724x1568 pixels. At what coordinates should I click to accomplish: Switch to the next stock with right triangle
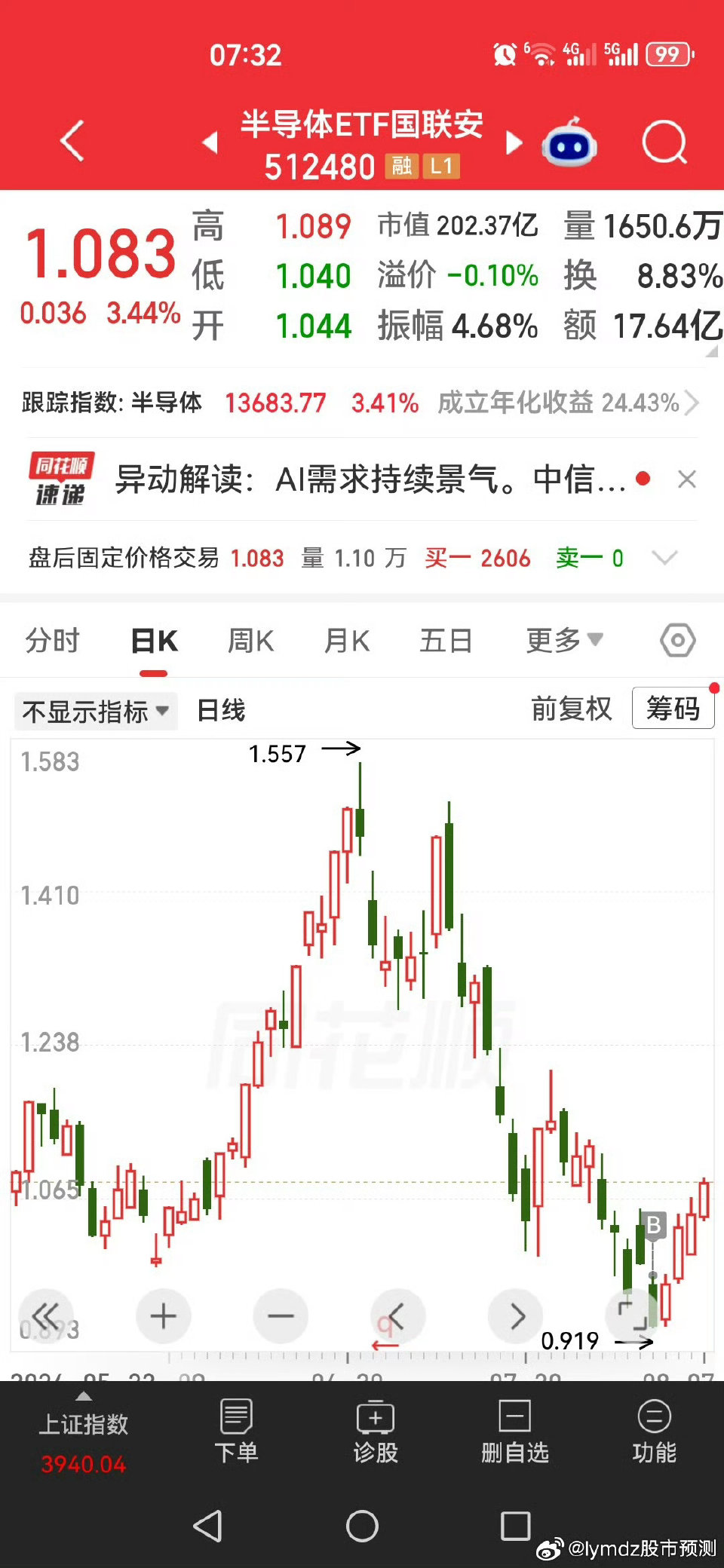tap(514, 142)
